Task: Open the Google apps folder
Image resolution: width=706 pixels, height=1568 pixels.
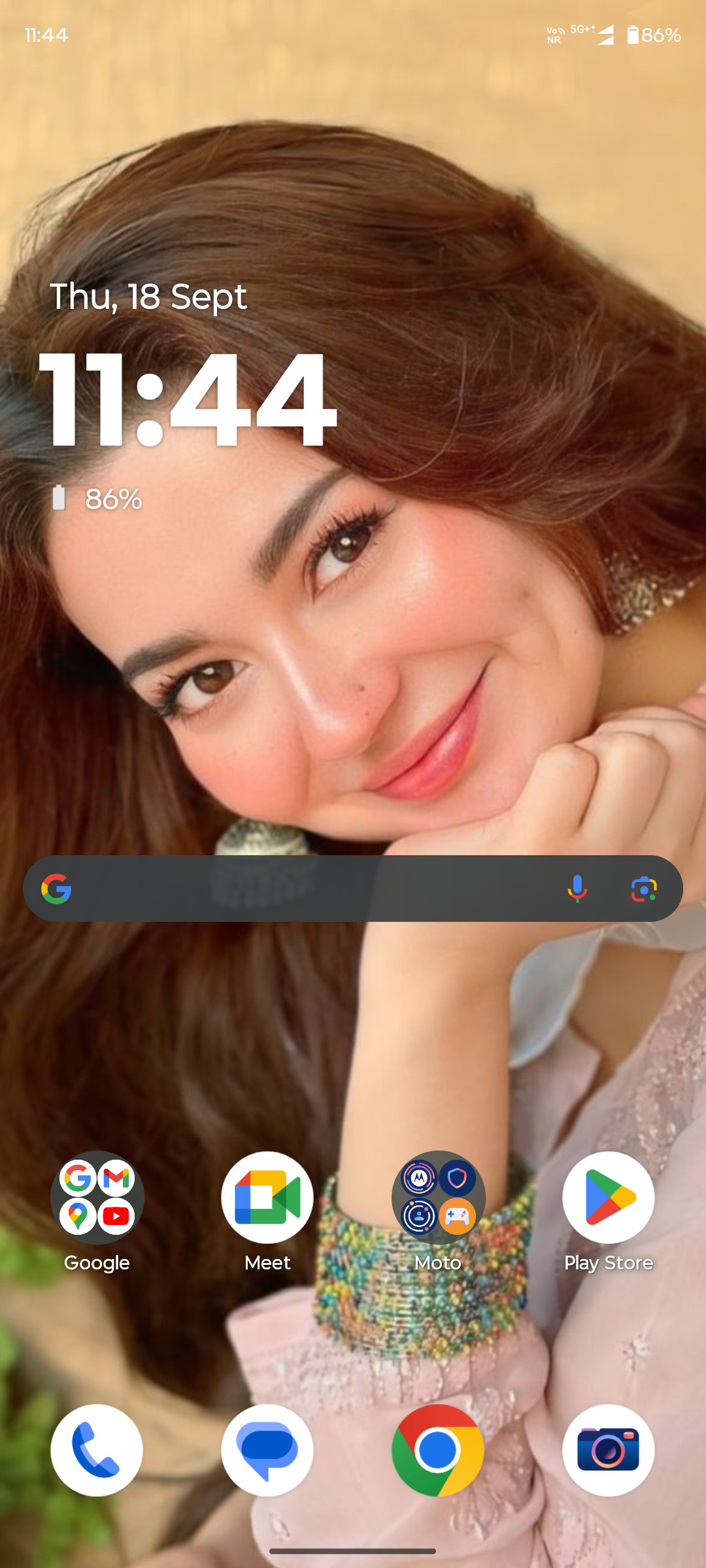Action: [x=97, y=1197]
